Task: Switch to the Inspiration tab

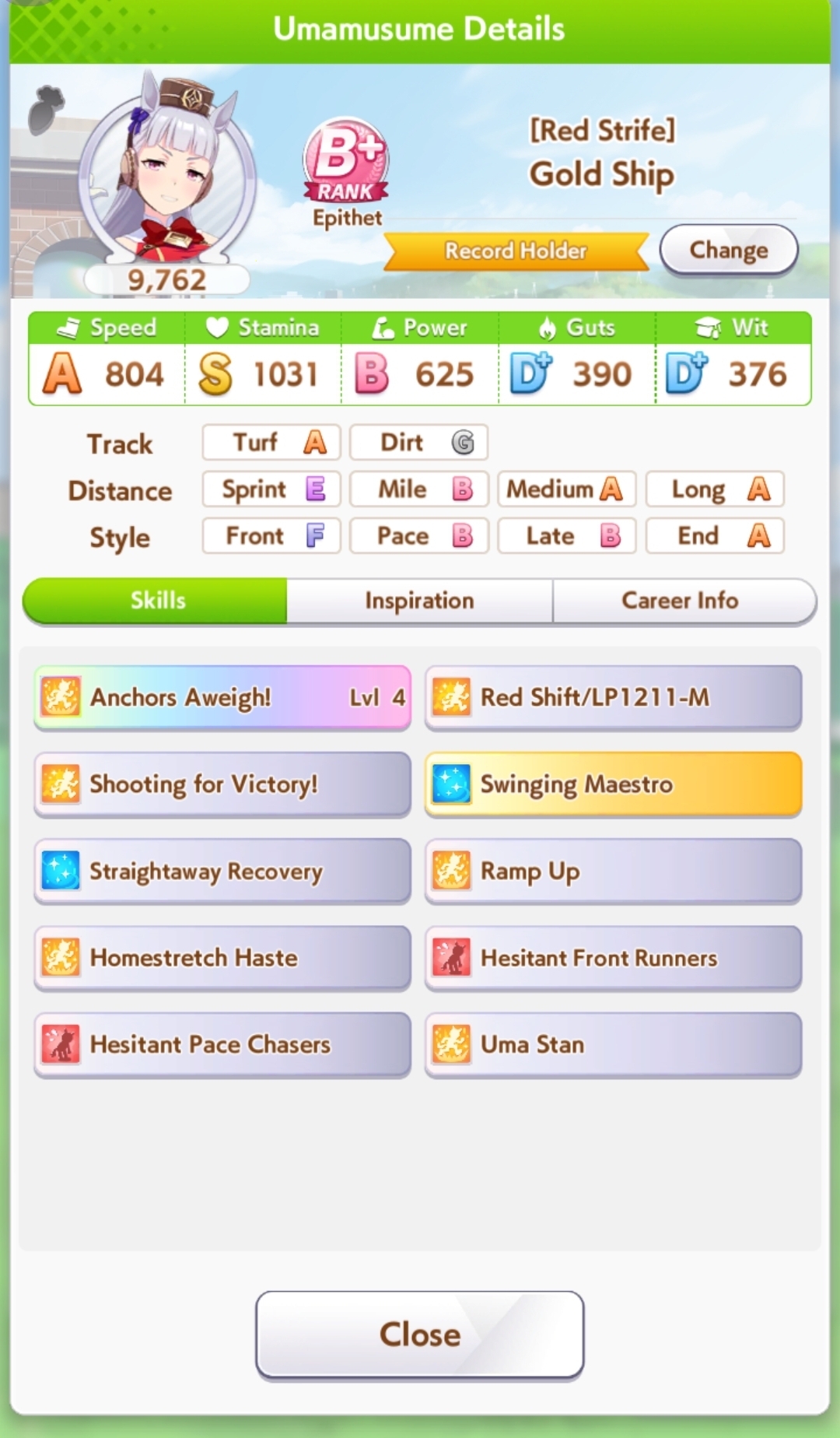Action: coord(419,600)
